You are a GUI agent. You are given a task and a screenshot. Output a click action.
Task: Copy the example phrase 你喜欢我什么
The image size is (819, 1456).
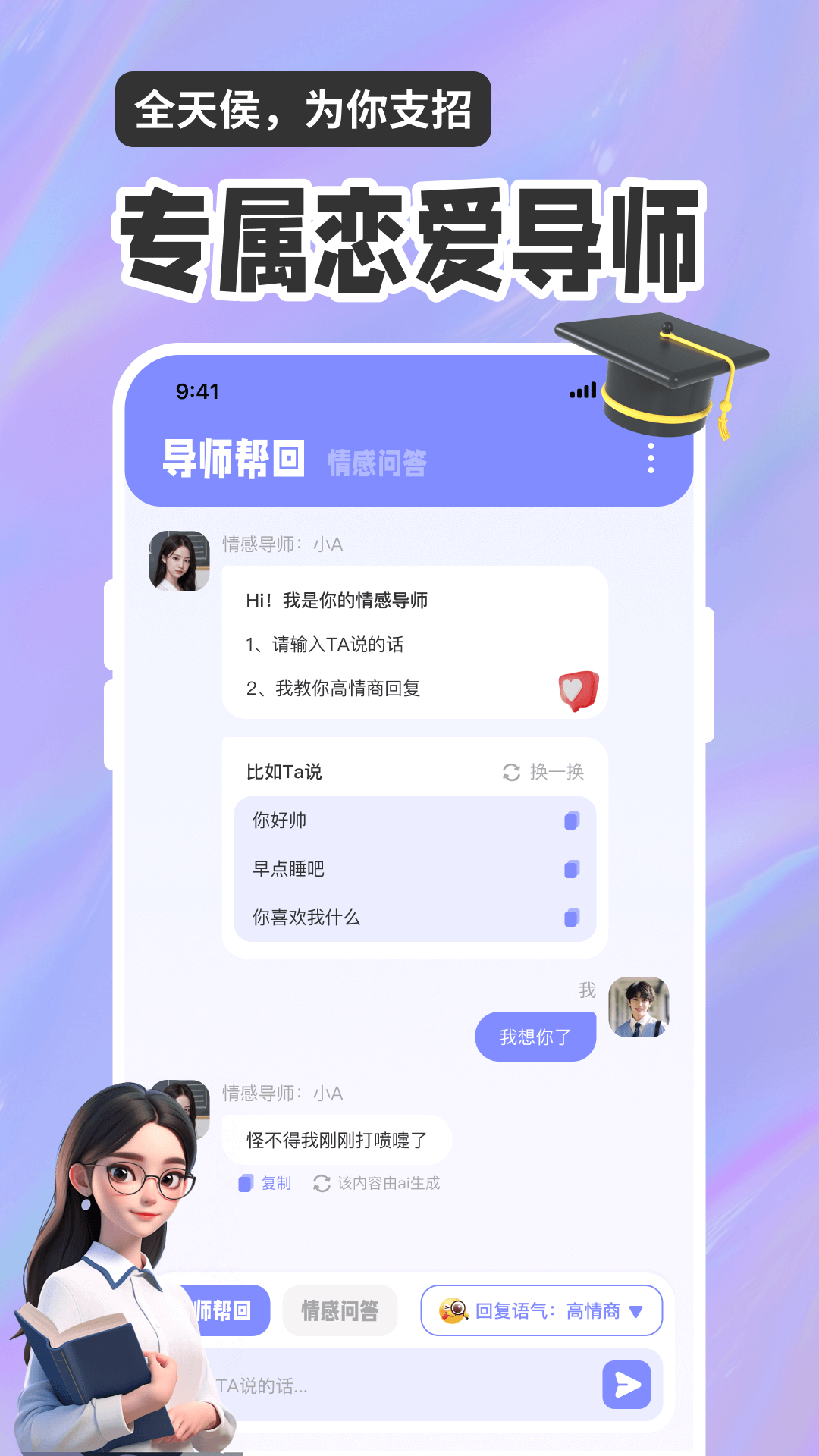[573, 918]
